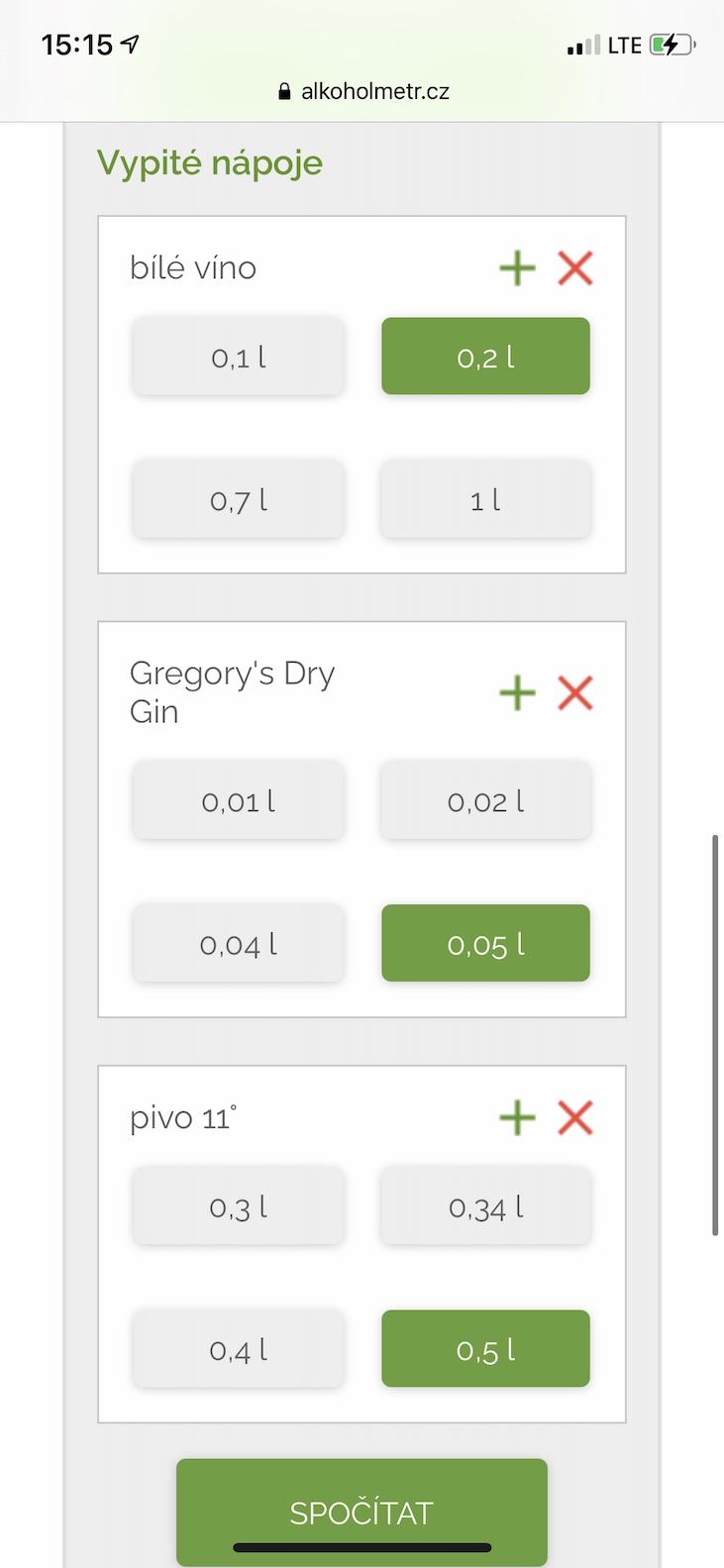724x1568 pixels.
Task: Tap the highlighted 0,05 l gin option
Action: click(485, 943)
